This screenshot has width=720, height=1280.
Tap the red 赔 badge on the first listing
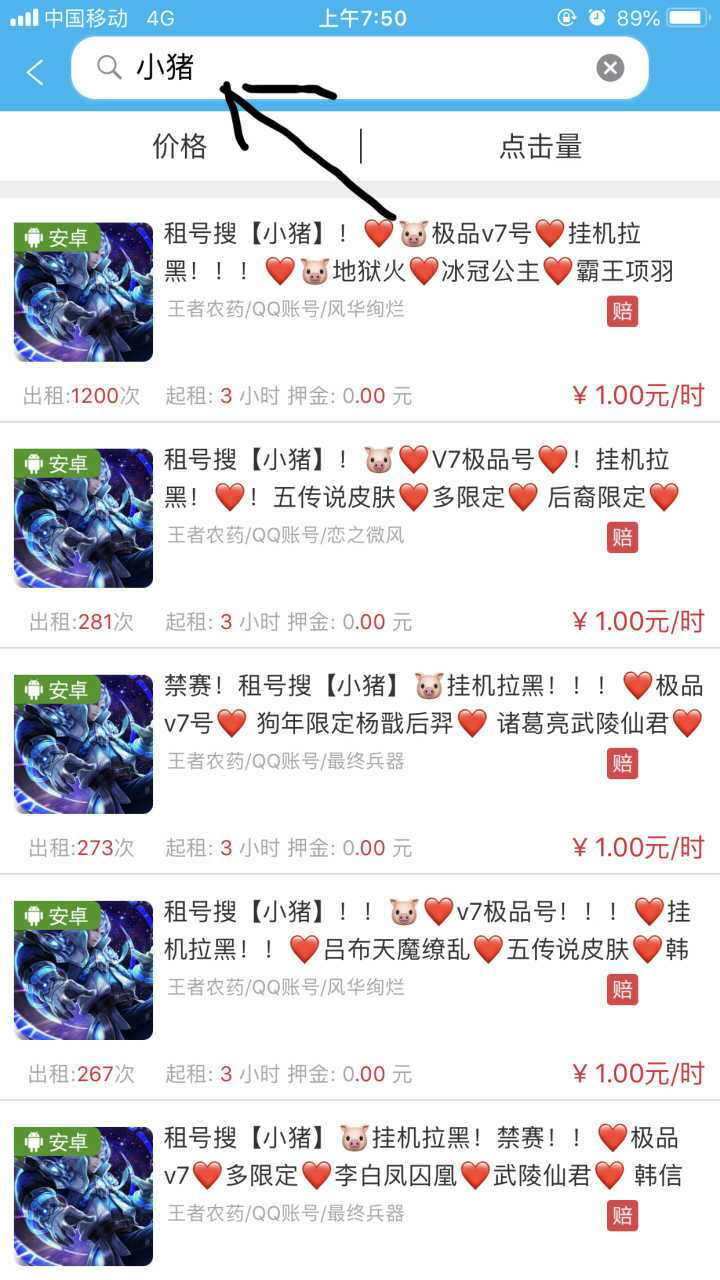[x=622, y=311]
